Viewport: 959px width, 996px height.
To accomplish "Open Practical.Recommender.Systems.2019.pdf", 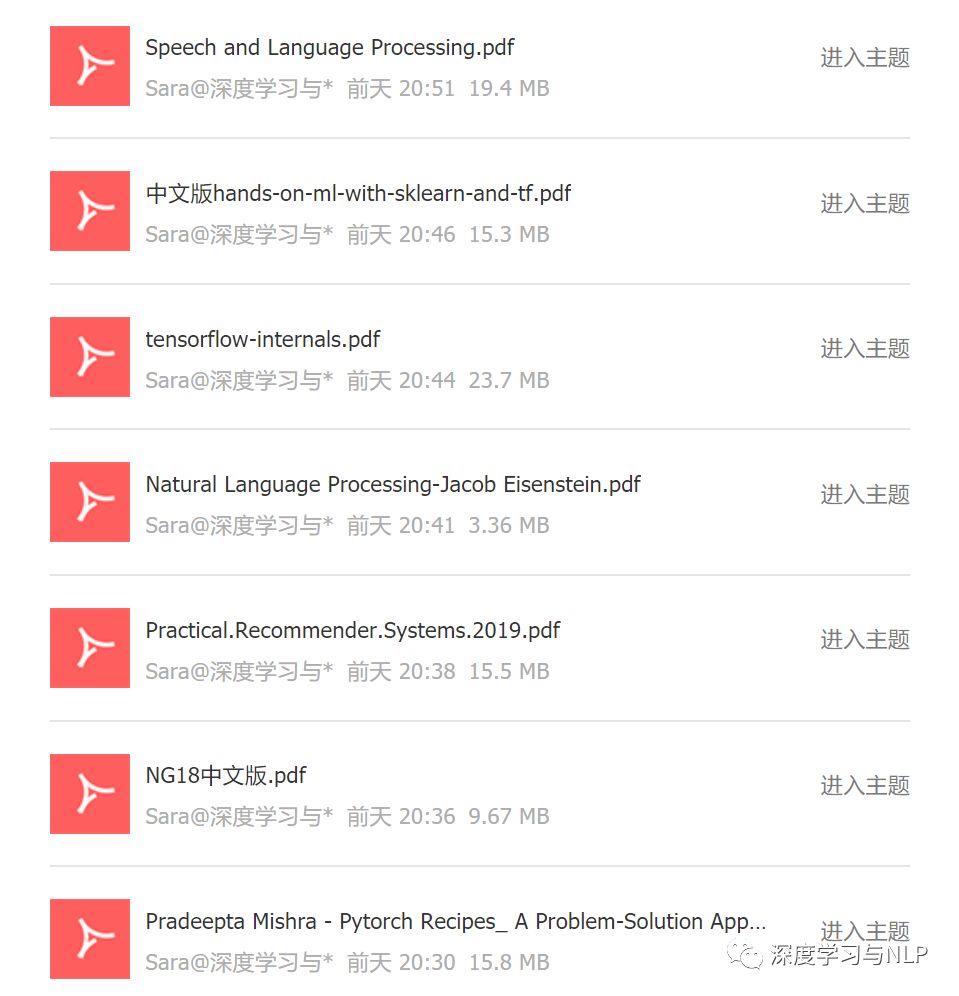I will (x=352, y=631).
